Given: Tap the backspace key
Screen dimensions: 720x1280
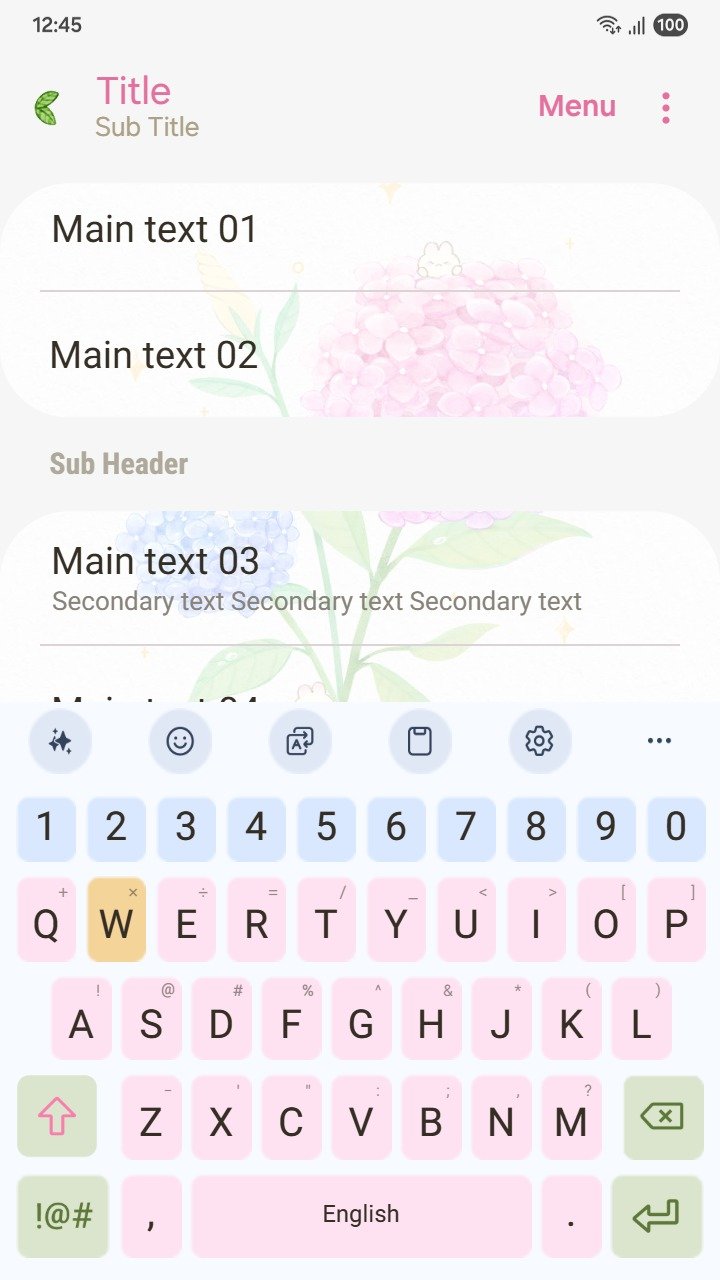Looking at the screenshot, I should pyautogui.click(x=663, y=1116).
